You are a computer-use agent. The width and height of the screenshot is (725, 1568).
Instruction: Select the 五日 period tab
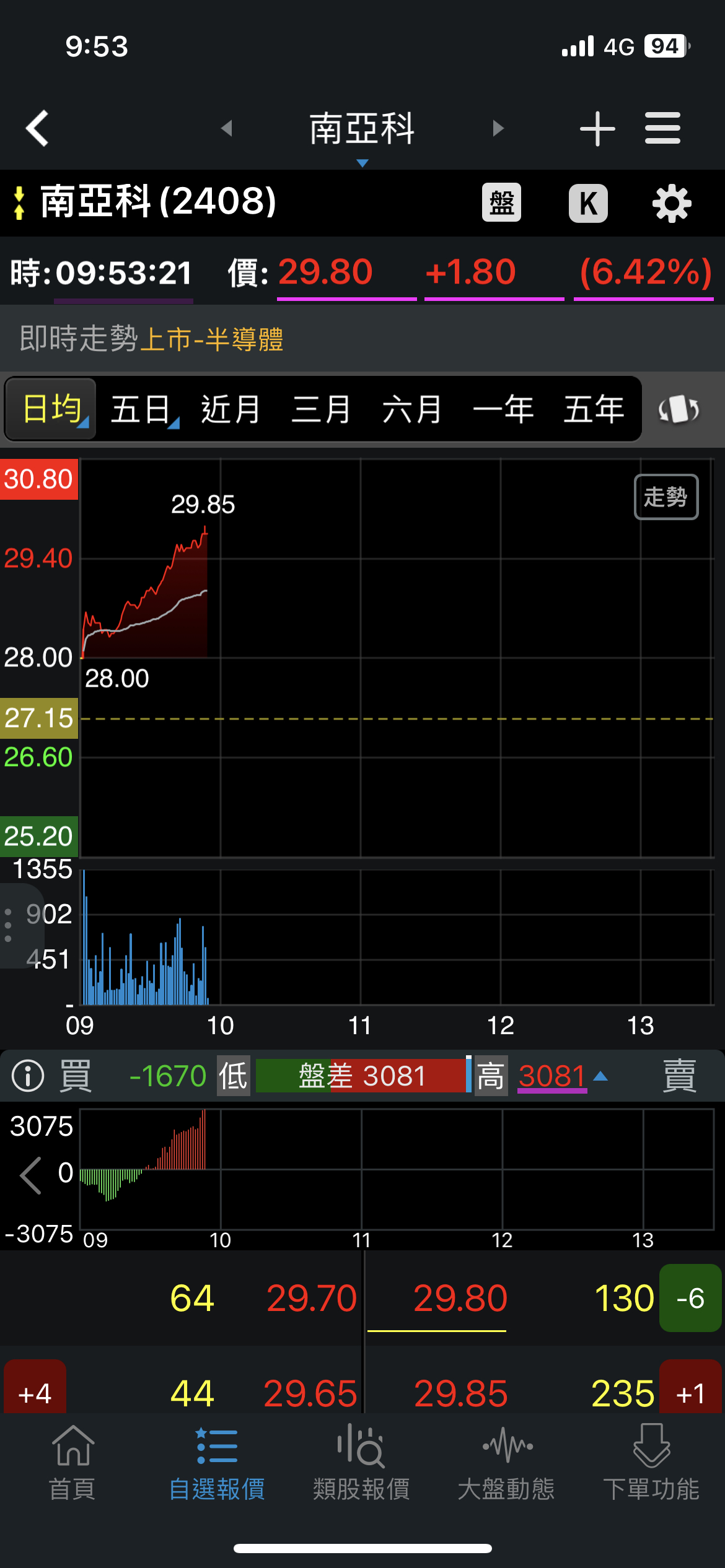(x=142, y=409)
